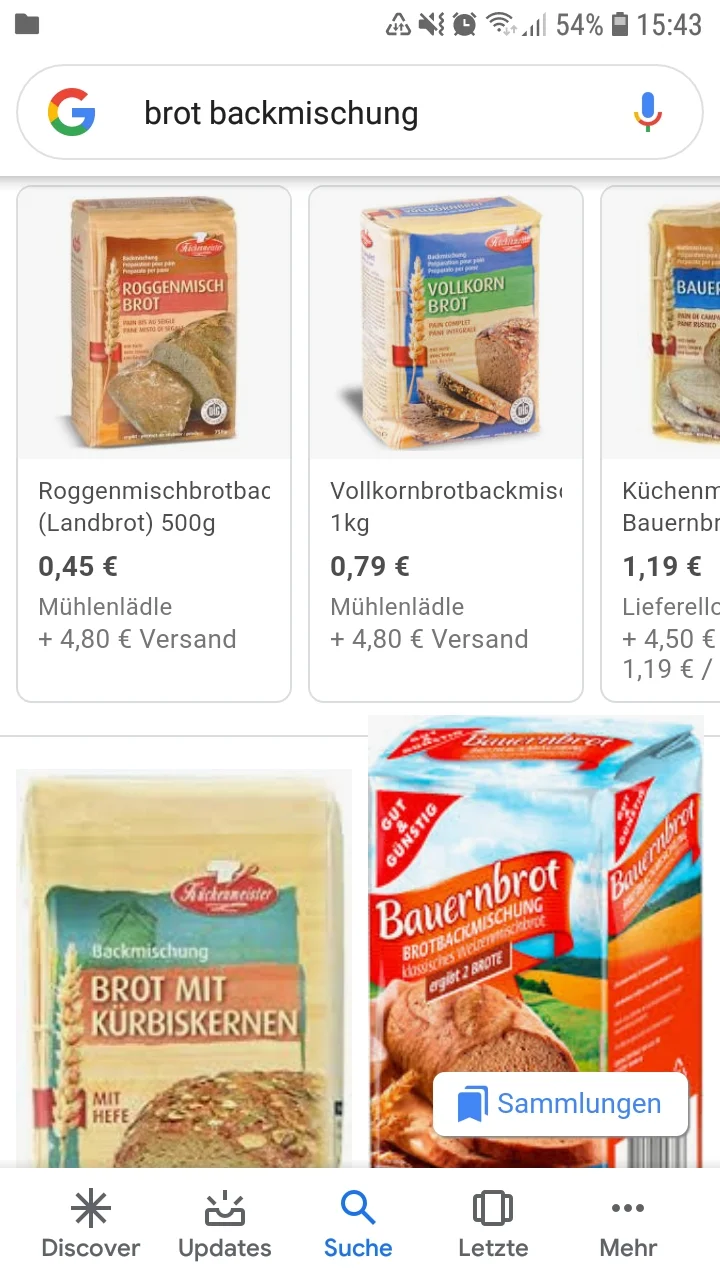The image size is (720, 1280).
Task: Show the Letzte tab
Action: click(x=493, y=1225)
